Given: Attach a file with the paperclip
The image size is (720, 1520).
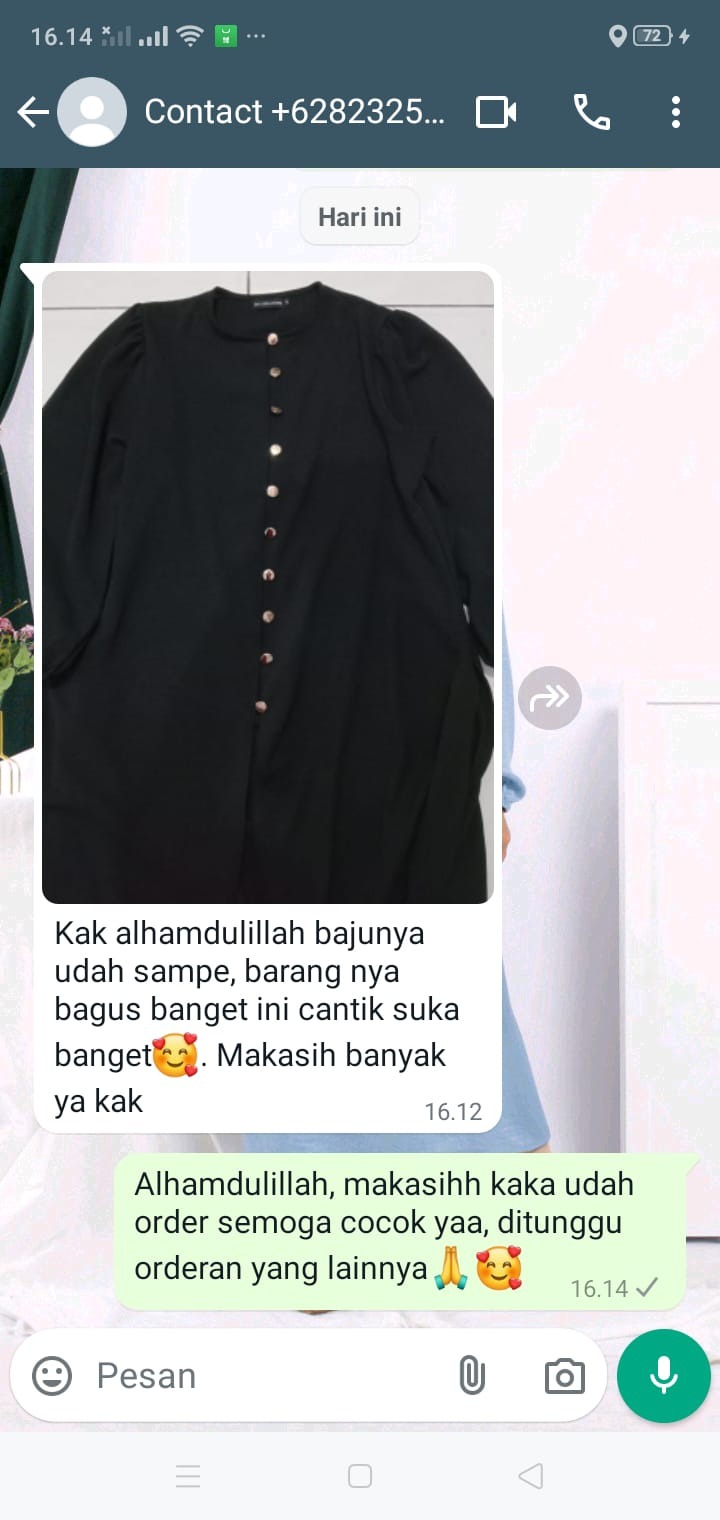Looking at the screenshot, I should coord(471,1376).
